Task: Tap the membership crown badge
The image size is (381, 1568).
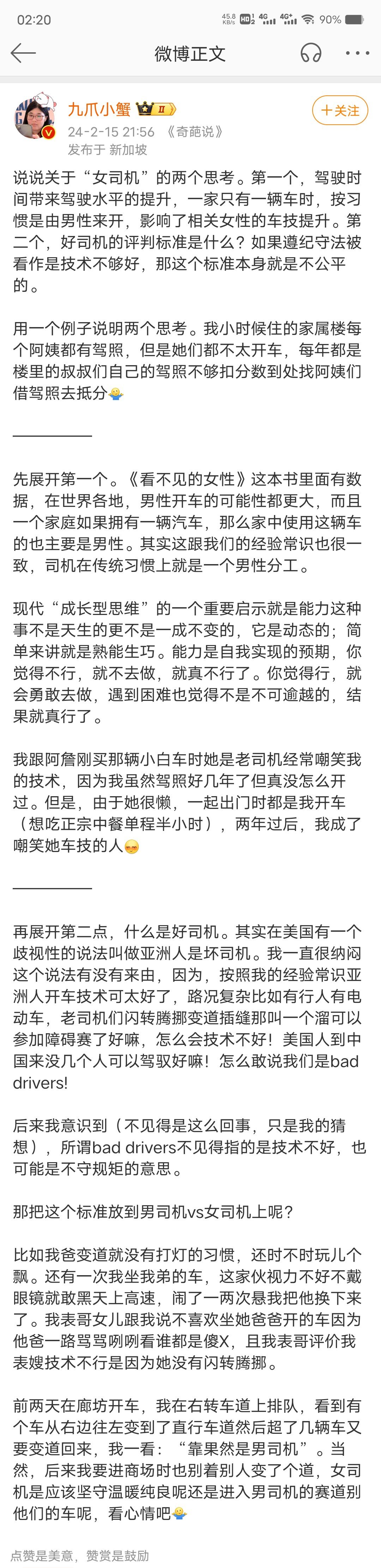Action: point(156,109)
